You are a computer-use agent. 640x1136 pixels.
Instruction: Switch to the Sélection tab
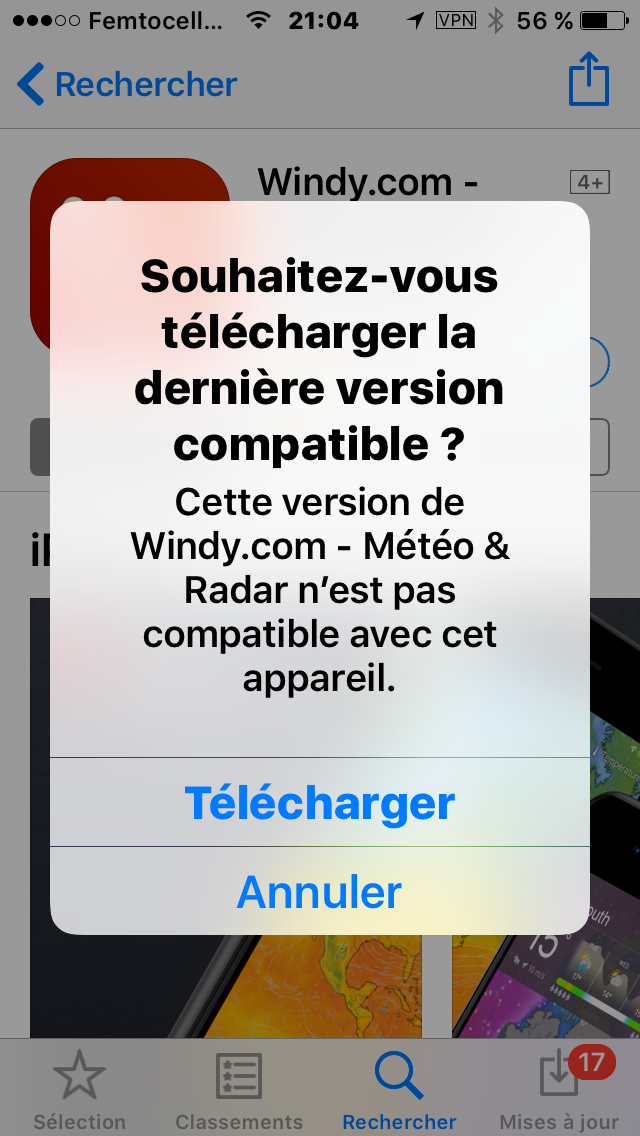(x=80, y=1090)
